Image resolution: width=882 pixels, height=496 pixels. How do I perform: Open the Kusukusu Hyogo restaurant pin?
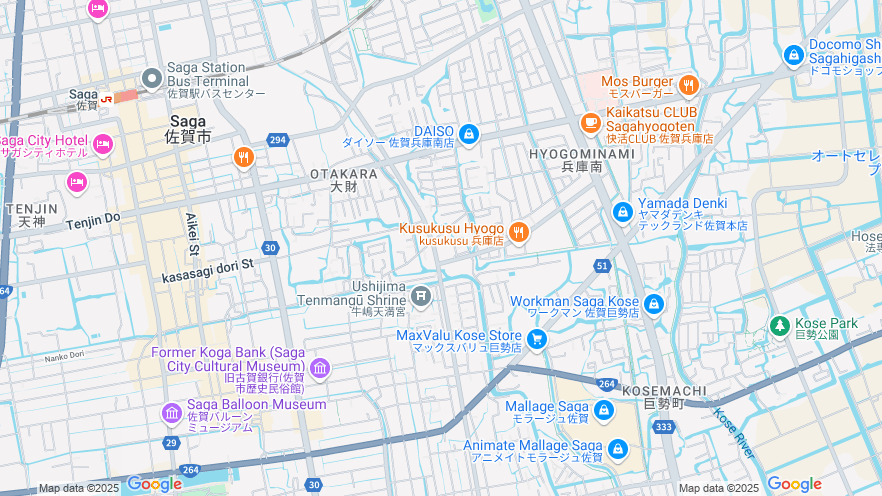tap(518, 232)
